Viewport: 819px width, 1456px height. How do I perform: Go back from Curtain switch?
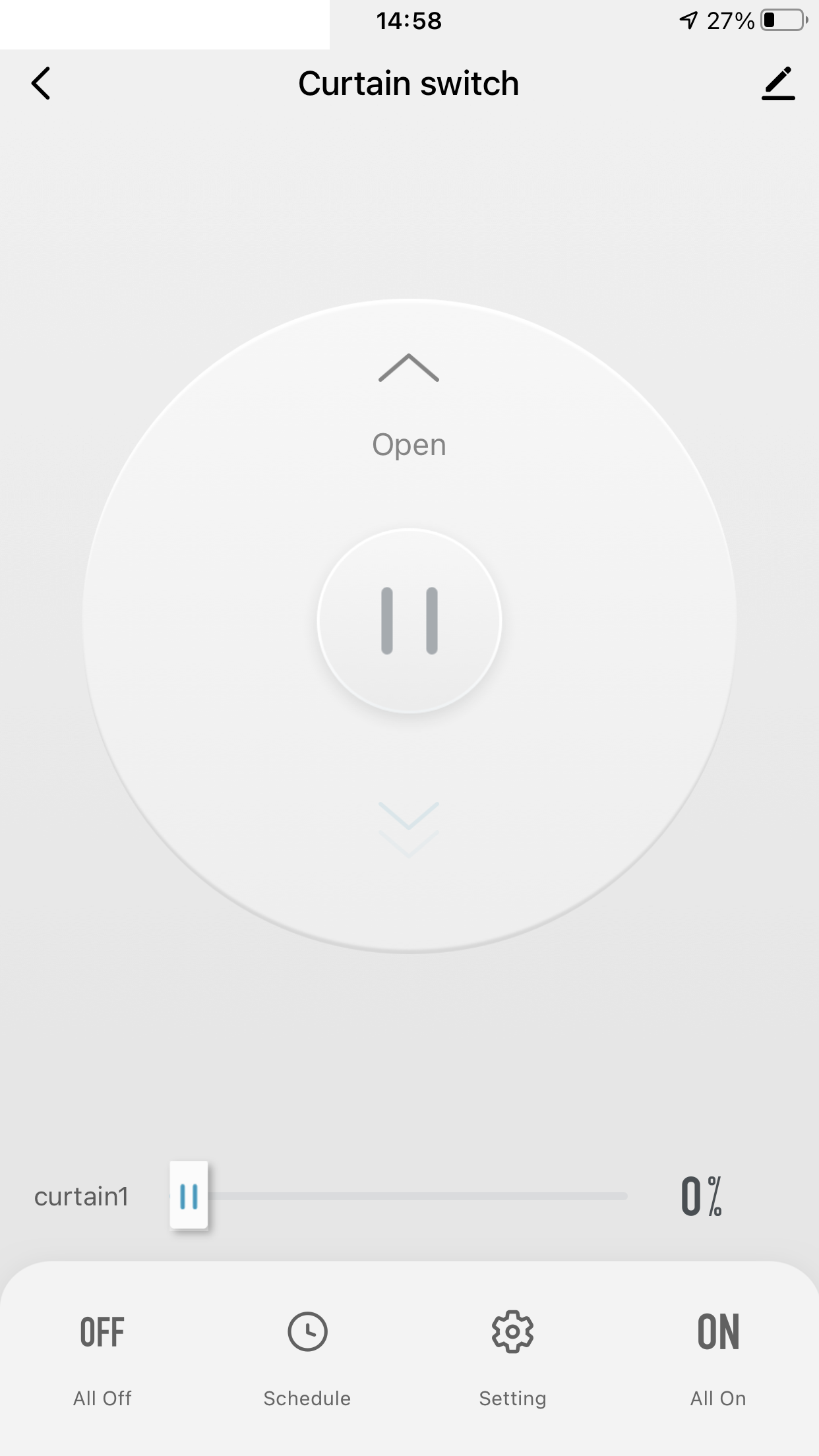pyautogui.click(x=41, y=84)
